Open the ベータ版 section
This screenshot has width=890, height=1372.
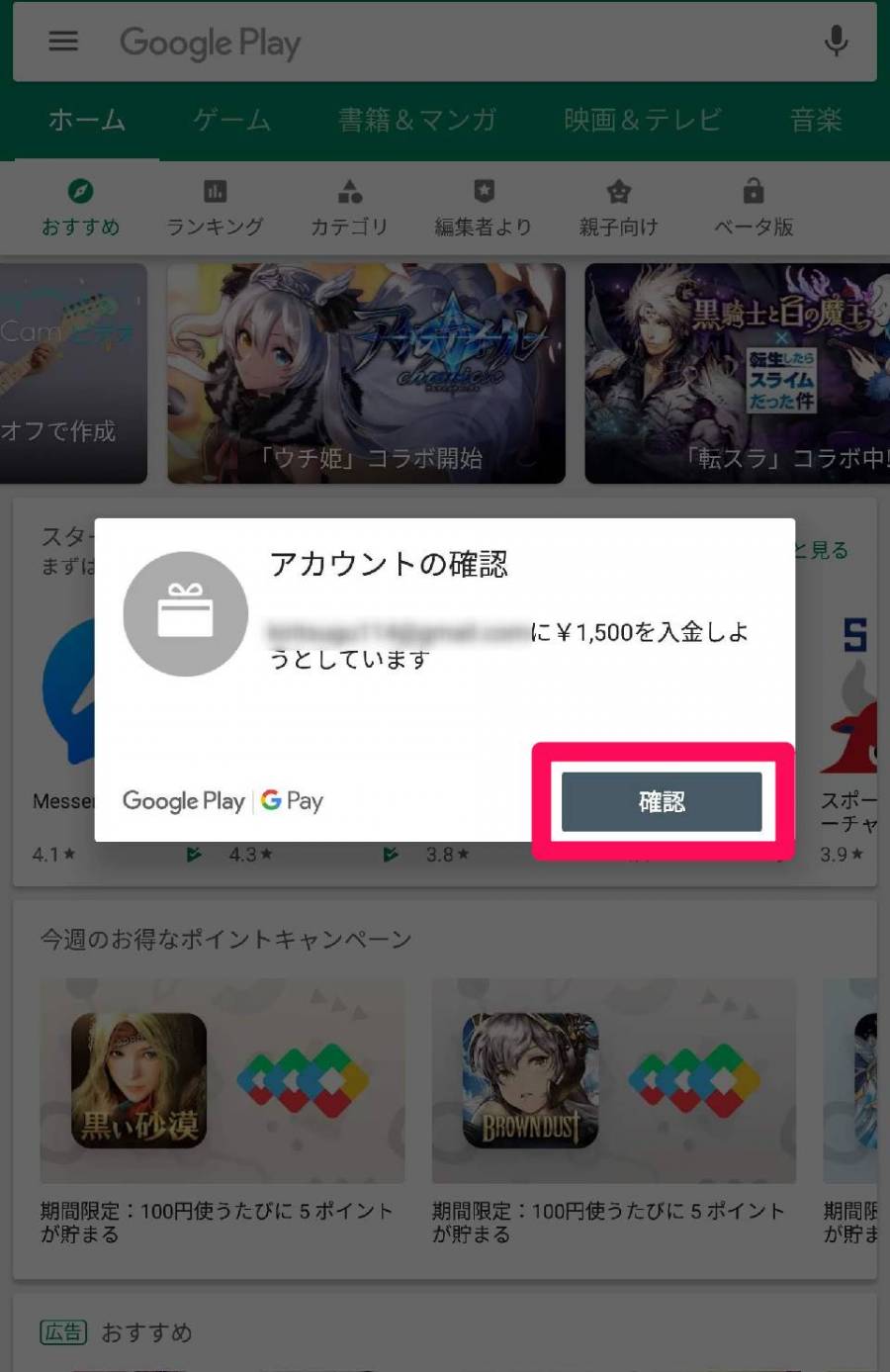tap(754, 208)
